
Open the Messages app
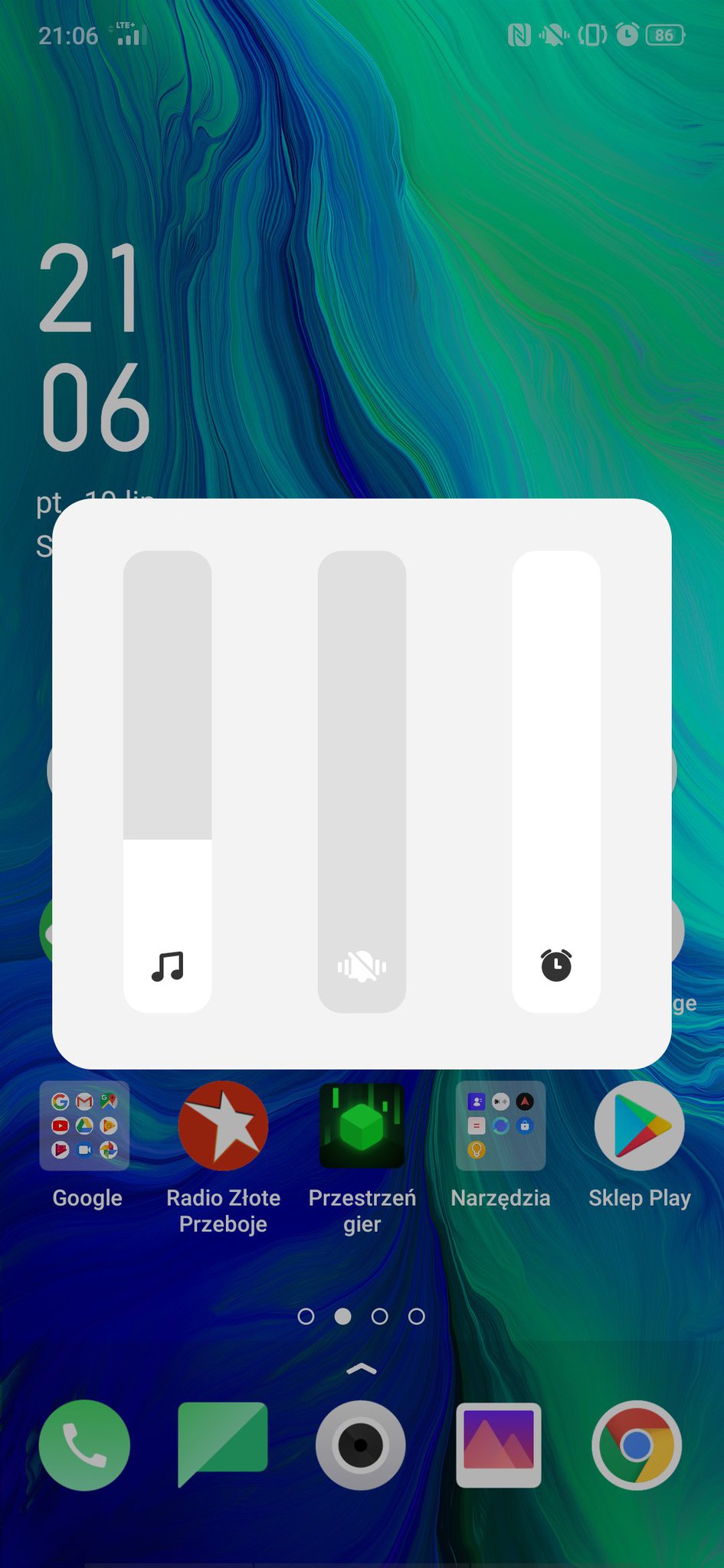tap(223, 1445)
